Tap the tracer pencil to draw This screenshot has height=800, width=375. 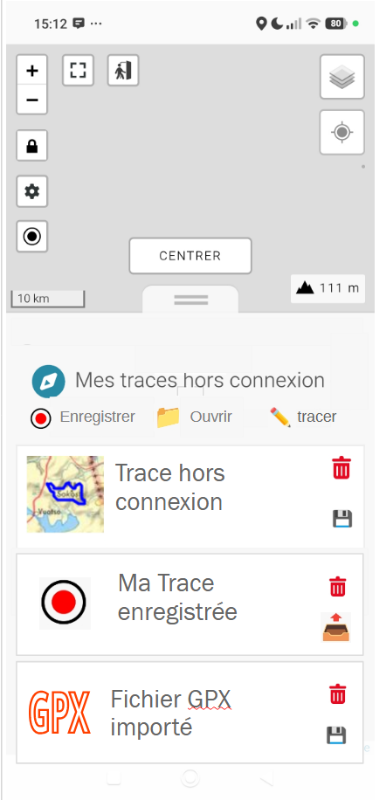[303, 417]
